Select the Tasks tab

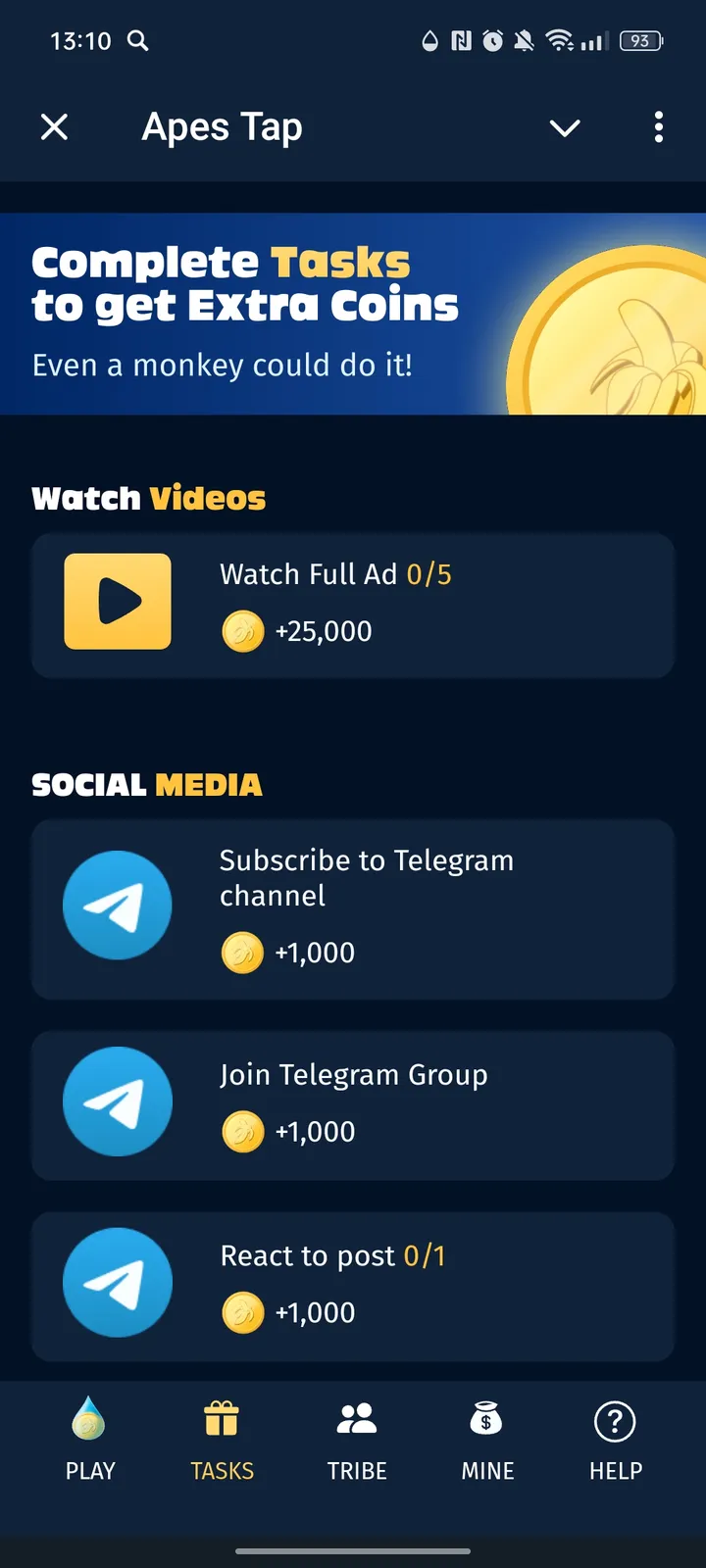[223, 1439]
